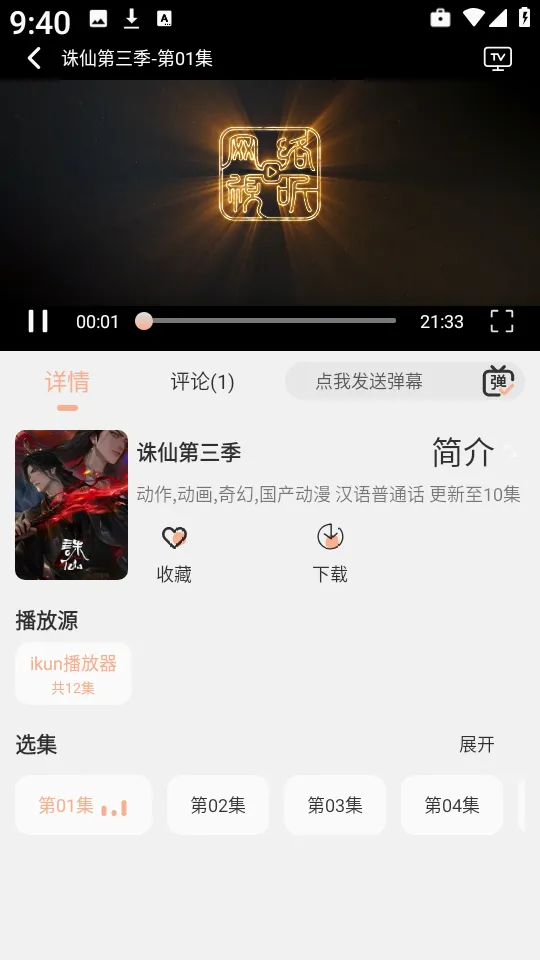Play episode 第02集
Viewport: 540px width, 960px height.
[x=218, y=805]
